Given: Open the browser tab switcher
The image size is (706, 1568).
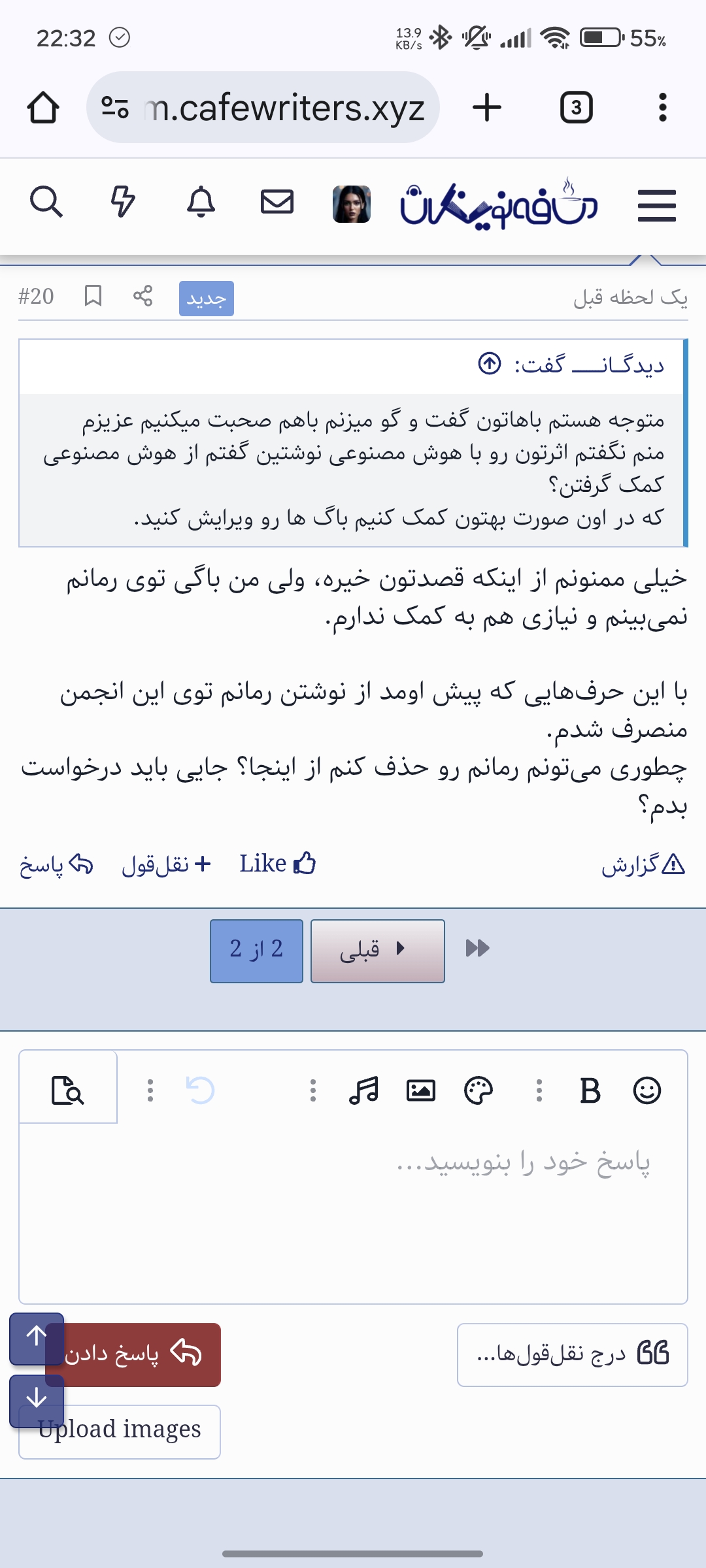Looking at the screenshot, I should [576, 108].
